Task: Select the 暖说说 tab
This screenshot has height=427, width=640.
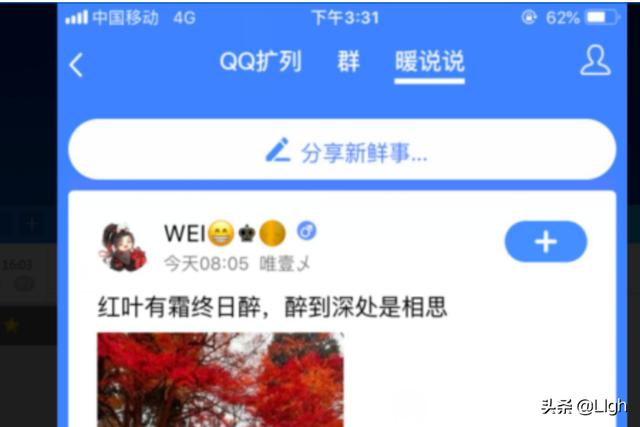Action: [429, 62]
